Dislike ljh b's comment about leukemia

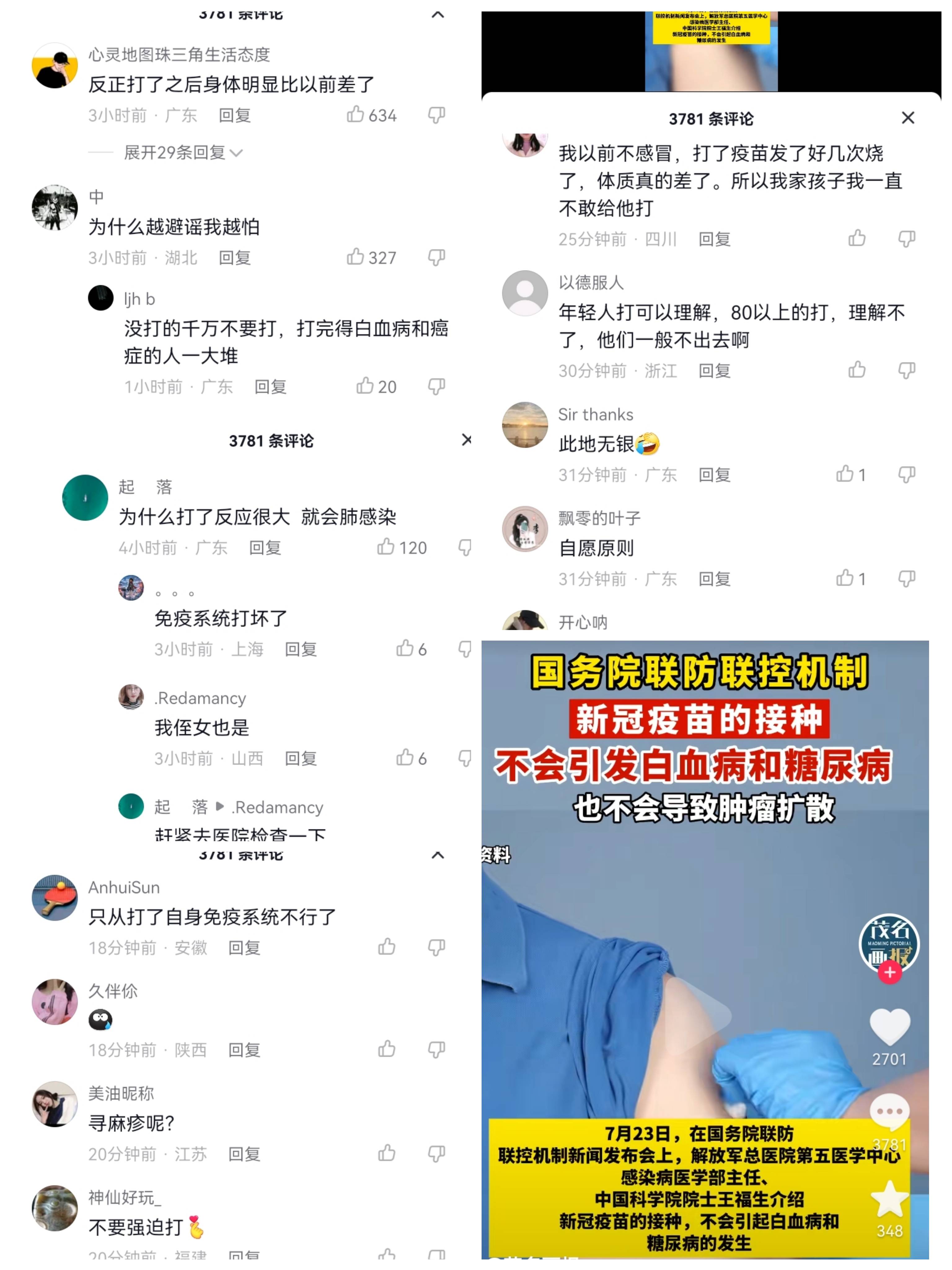(x=436, y=386)
